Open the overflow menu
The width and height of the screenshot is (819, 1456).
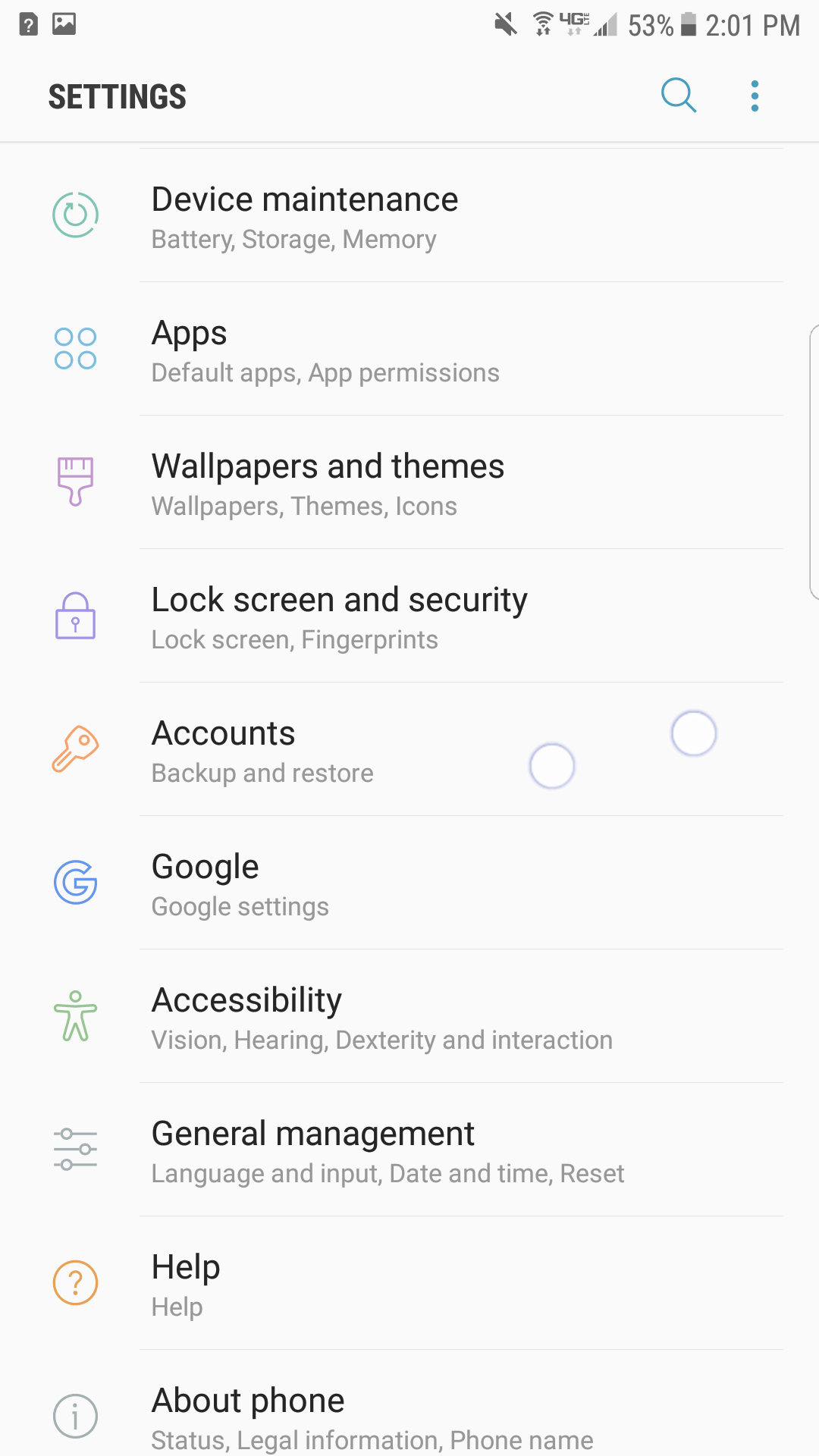coord(755,96)
